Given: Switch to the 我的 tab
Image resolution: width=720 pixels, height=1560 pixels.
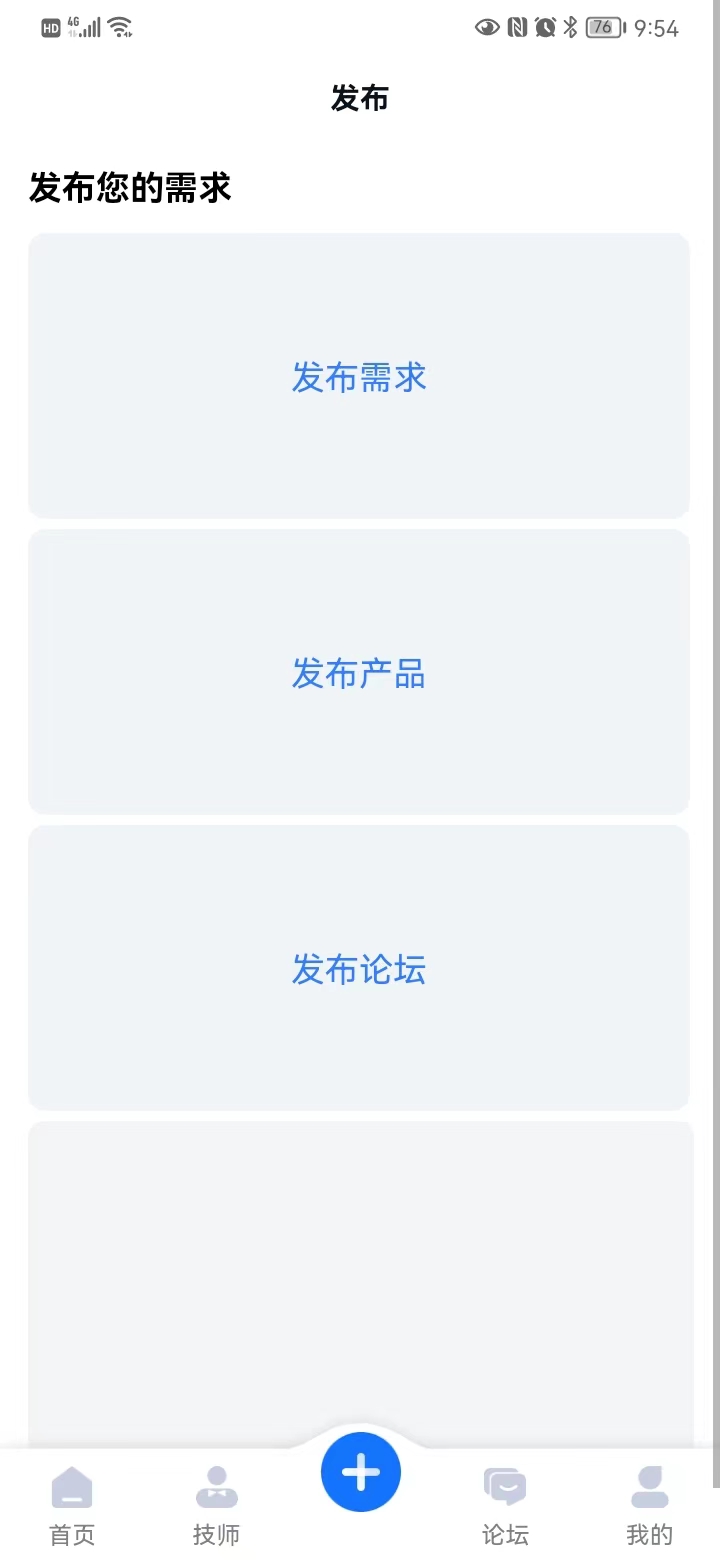Looking at the screenshot, I should click(x=649, y=1504).
